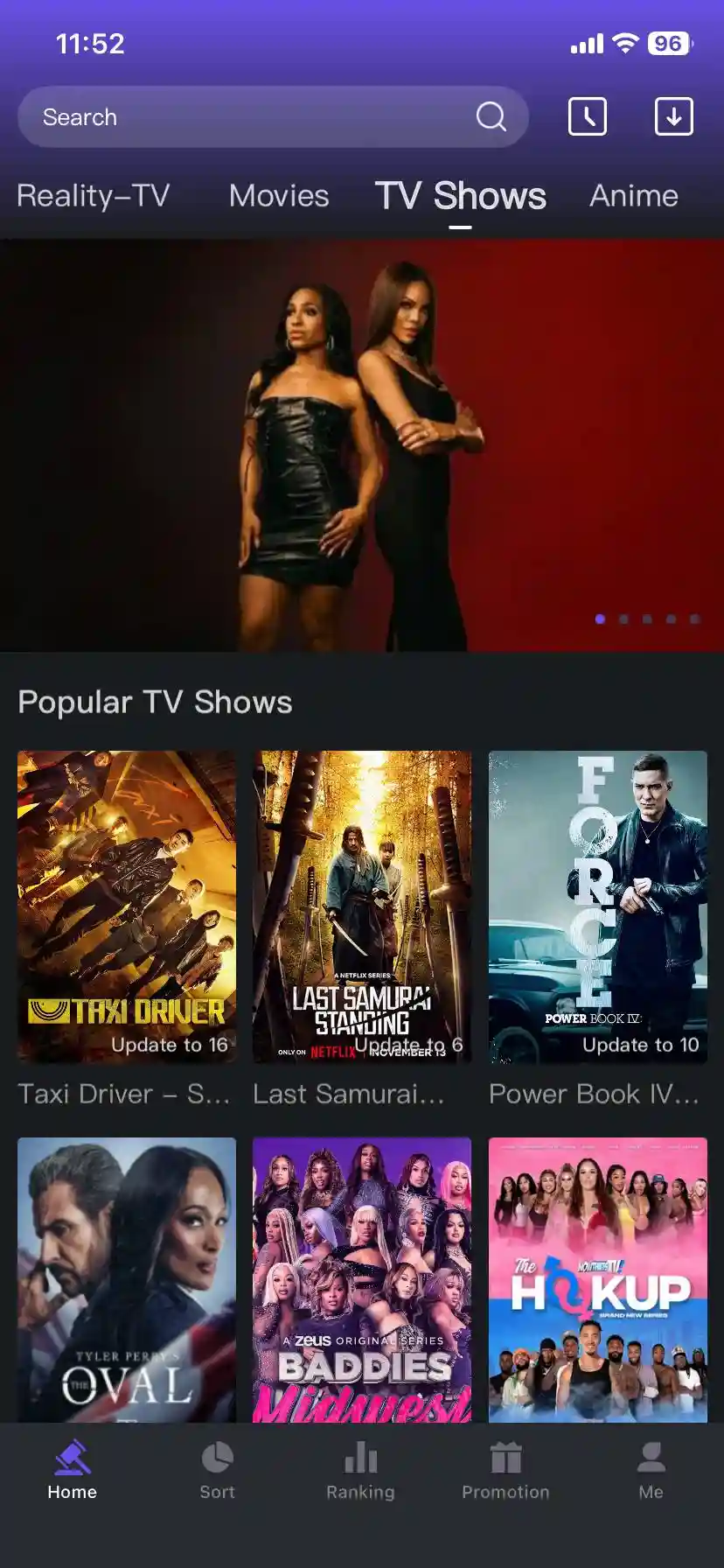Open the search field
Viewport: 724px width, 1568px height.
254,117
